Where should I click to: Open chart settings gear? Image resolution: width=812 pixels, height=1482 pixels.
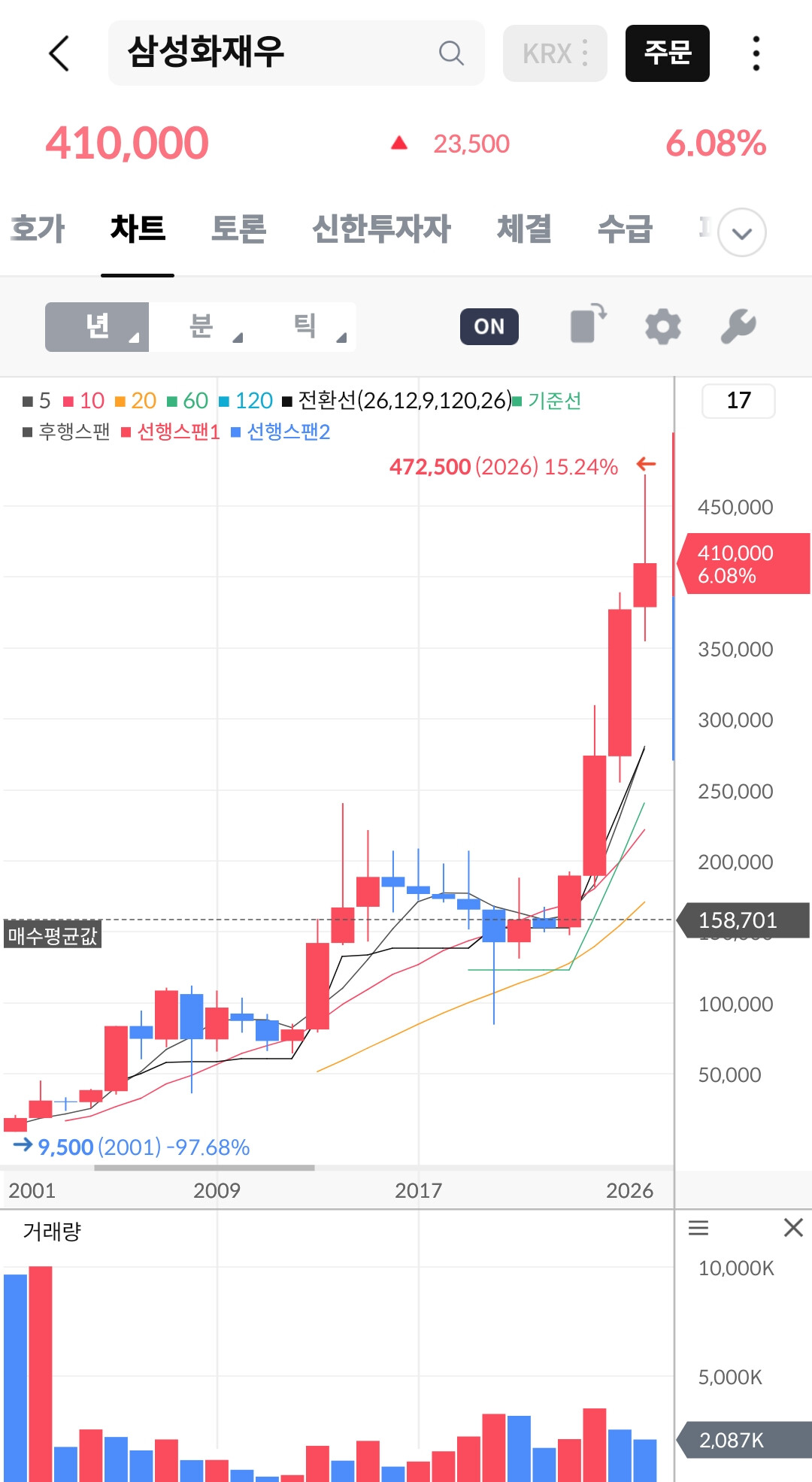663,326
